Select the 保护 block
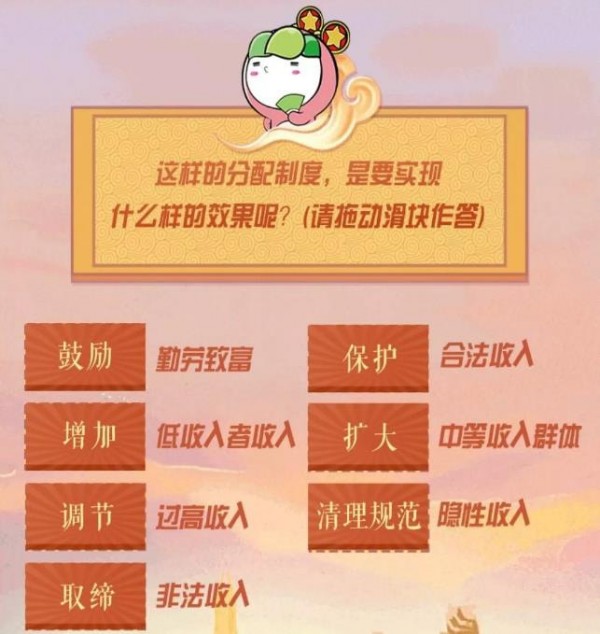Screen dimensions: 600x634 pyautogui.click(x=368, y=357)
